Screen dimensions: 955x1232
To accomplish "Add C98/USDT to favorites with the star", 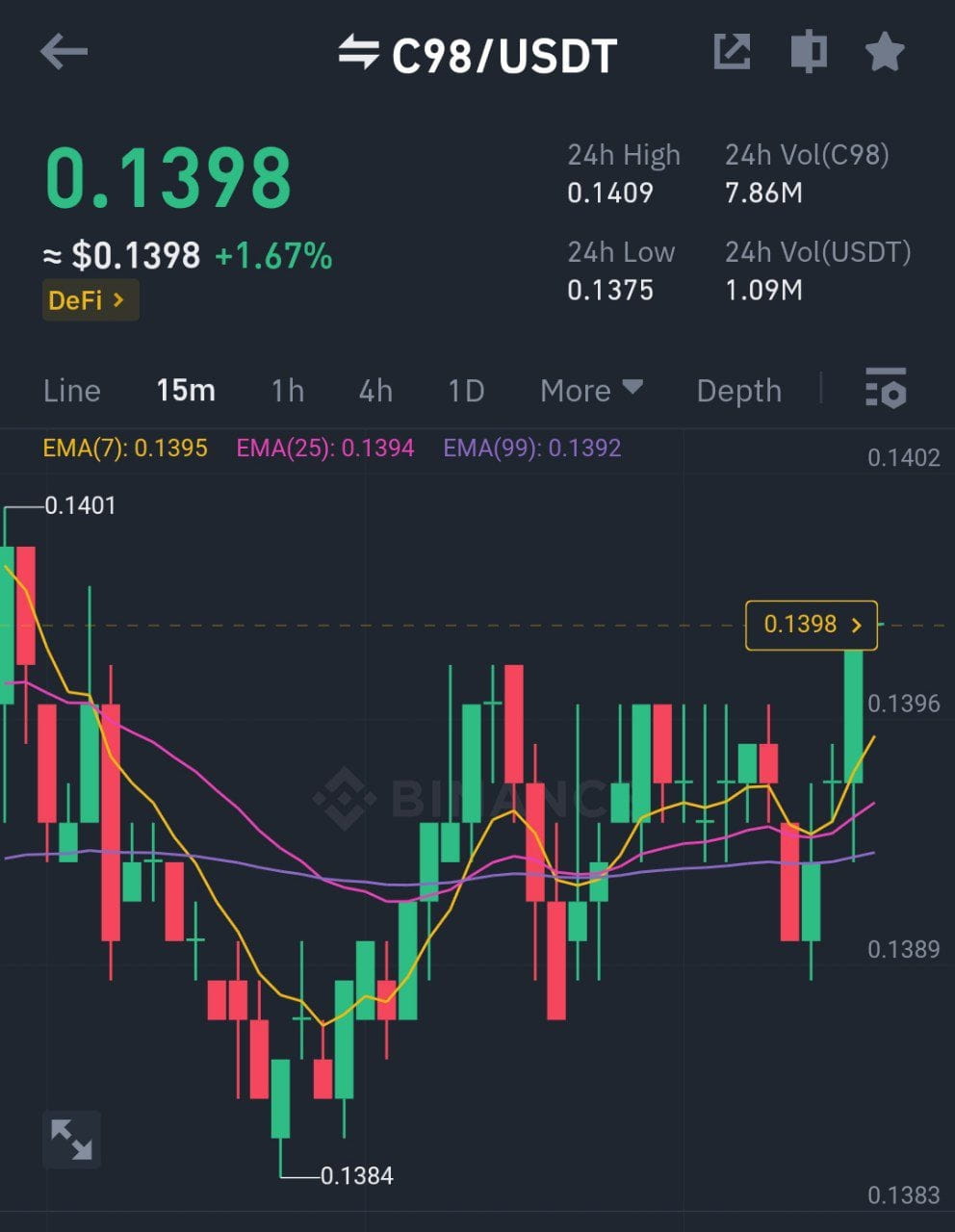I will pyautogui.click(x=884, y=52).
